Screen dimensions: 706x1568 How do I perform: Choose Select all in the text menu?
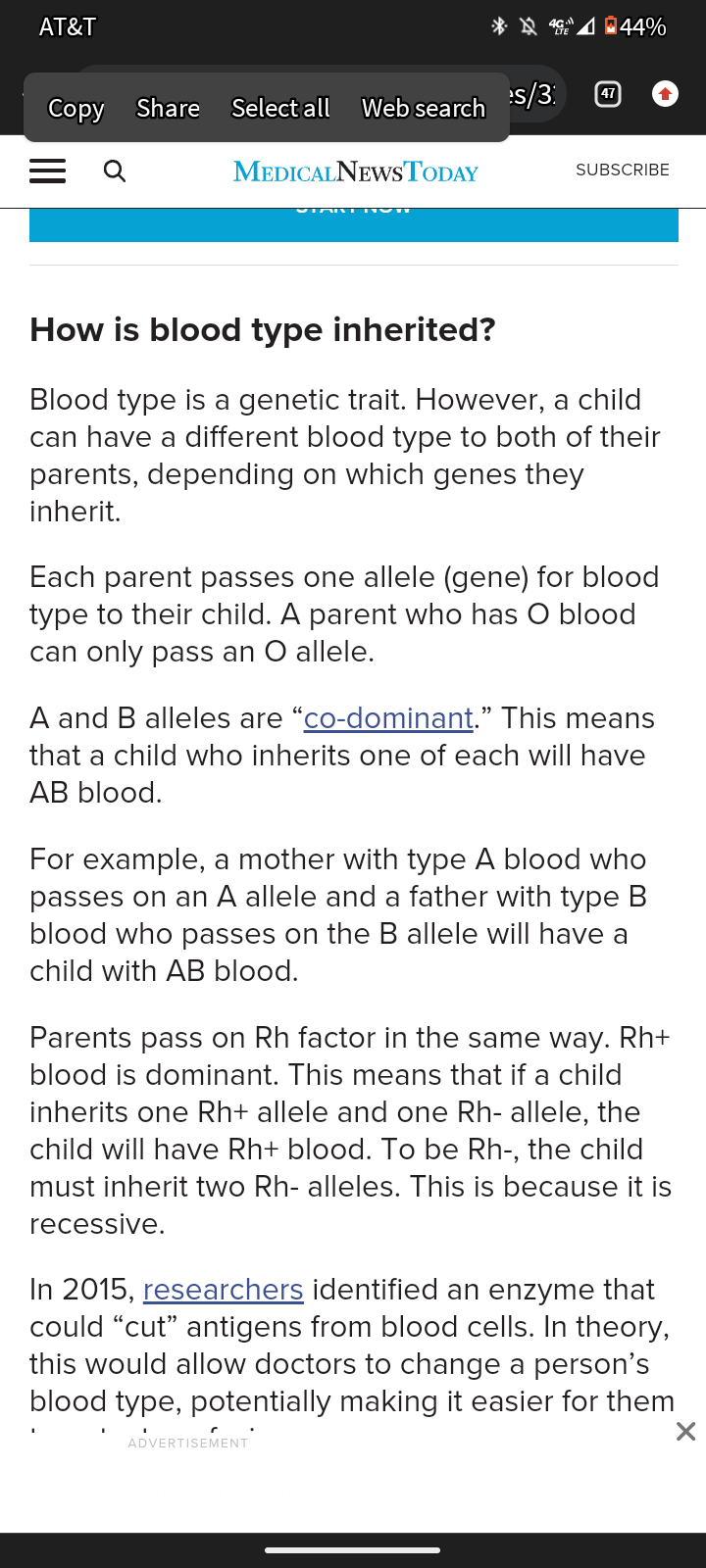(x=280, y=108)
